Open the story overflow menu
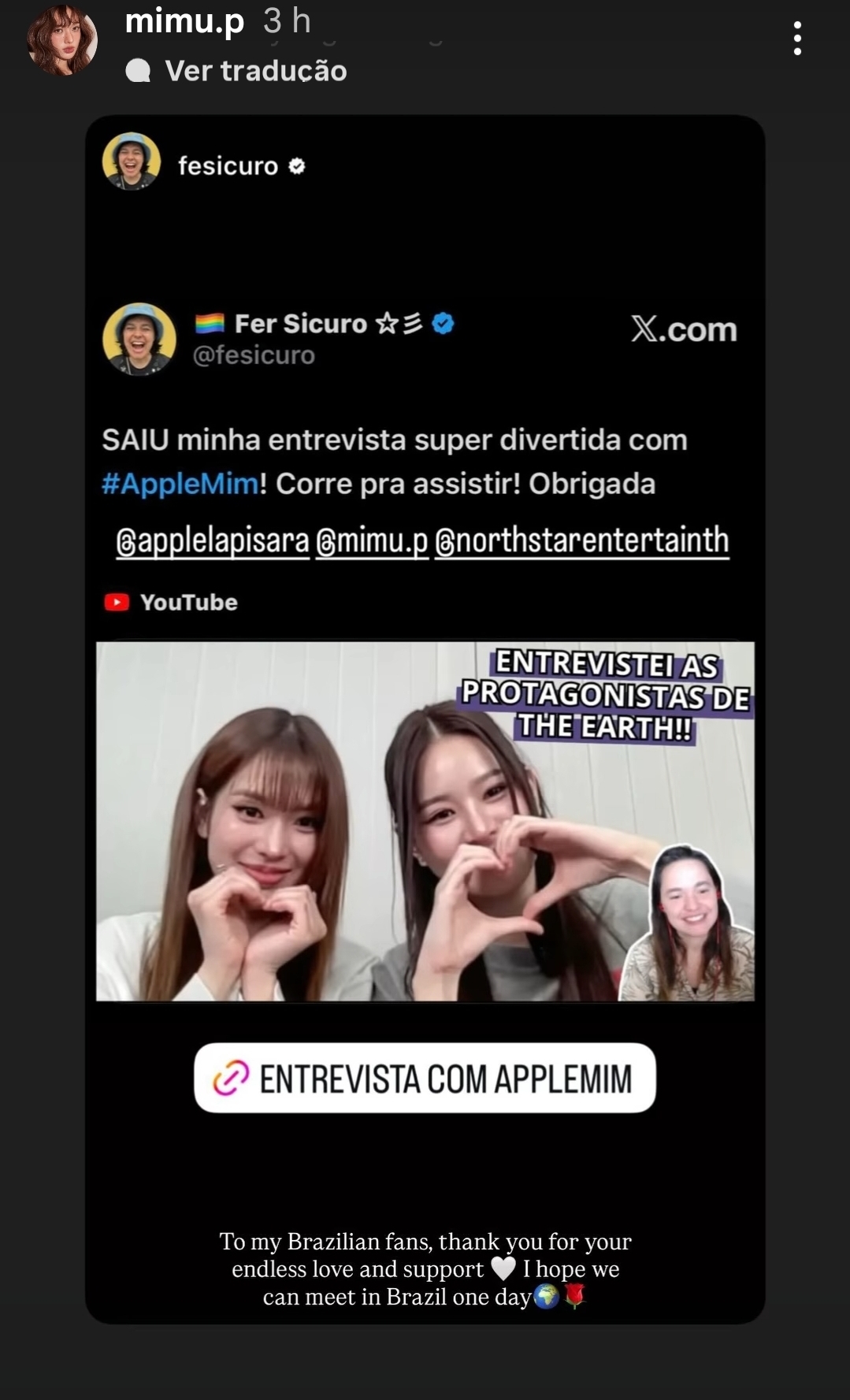Image resolution: width=850 pixels, height=1400 pixels. point(797,39)
